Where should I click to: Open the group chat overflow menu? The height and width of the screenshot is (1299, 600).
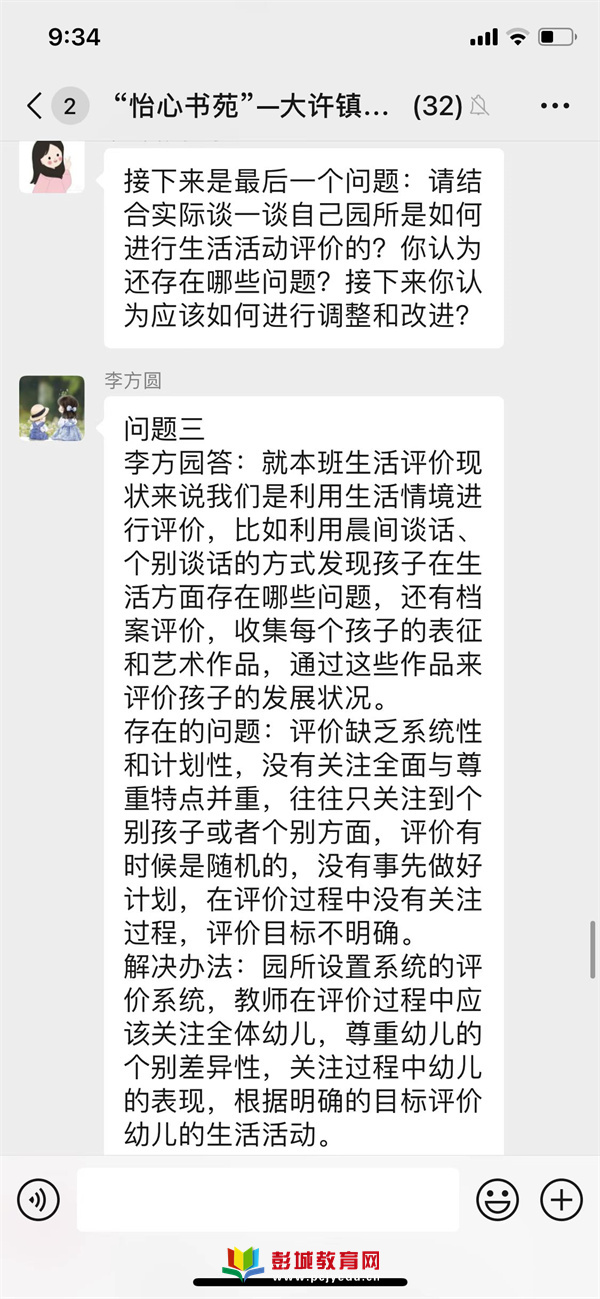tap(555, 106)
